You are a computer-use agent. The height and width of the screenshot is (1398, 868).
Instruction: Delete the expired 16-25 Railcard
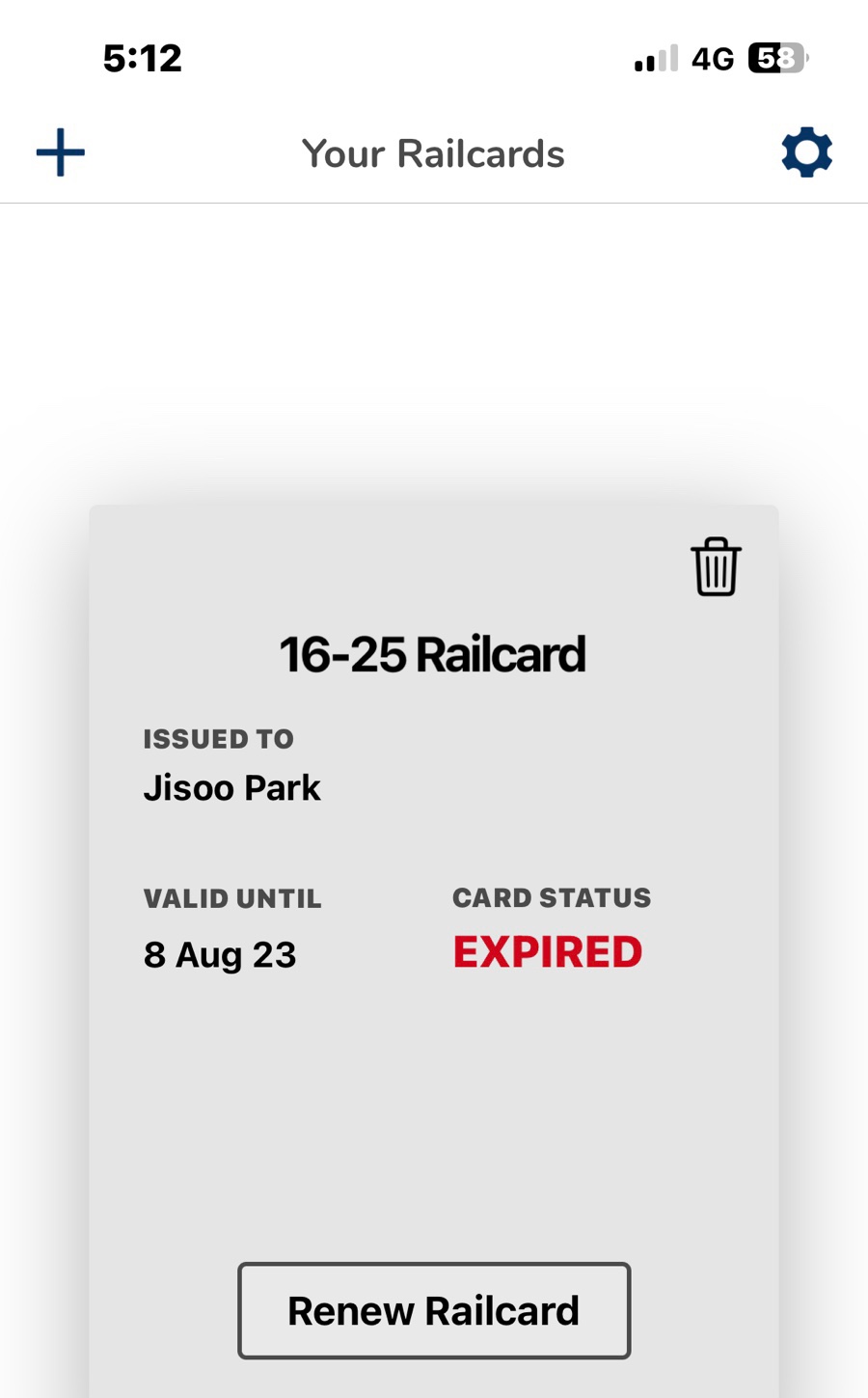pyautogui.click(x=716, y=567)
